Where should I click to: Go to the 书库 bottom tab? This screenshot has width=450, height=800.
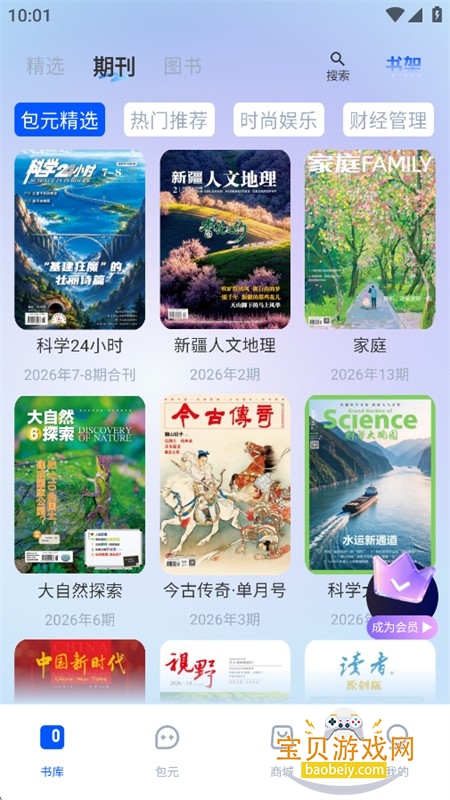tap(53, 751)
